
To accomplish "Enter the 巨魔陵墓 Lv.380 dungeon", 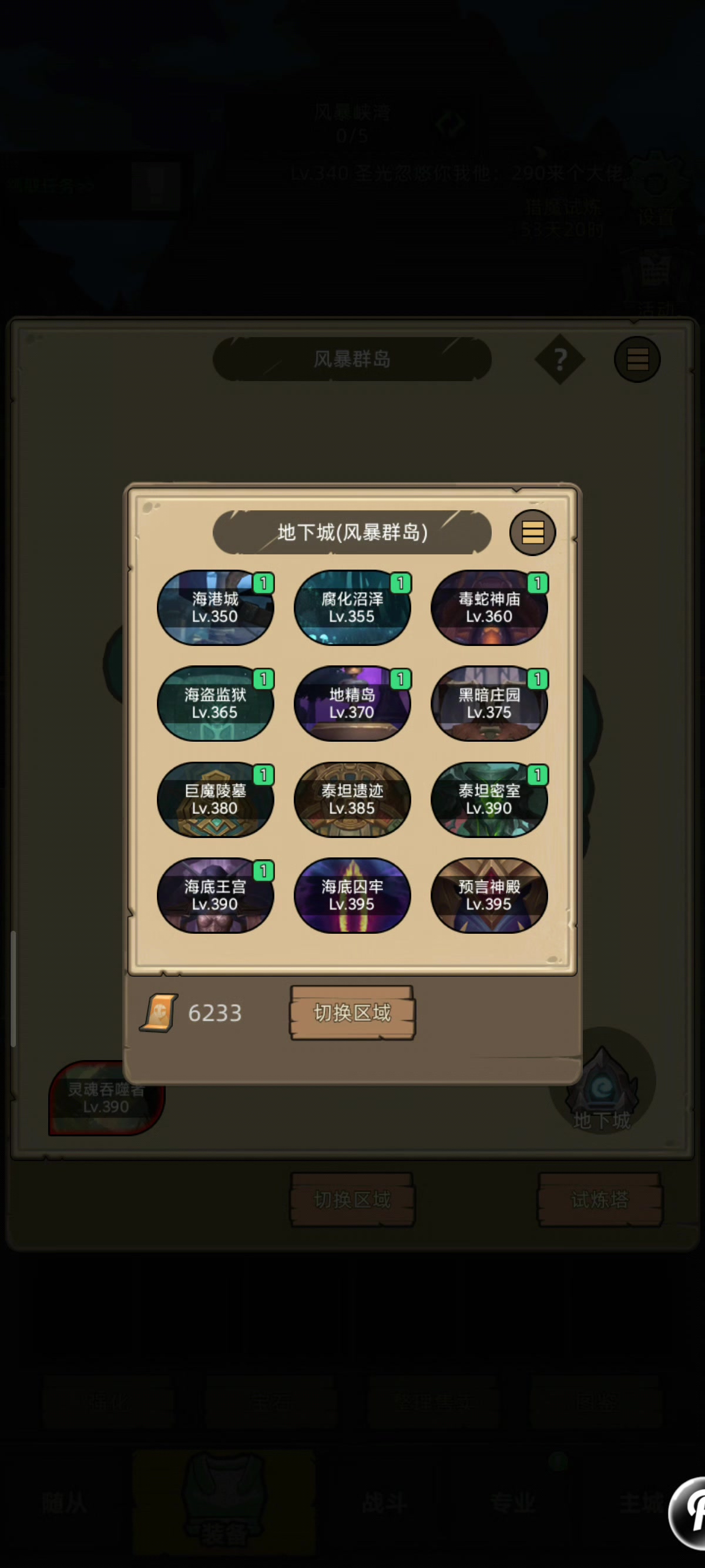I will tap(215, 800).
